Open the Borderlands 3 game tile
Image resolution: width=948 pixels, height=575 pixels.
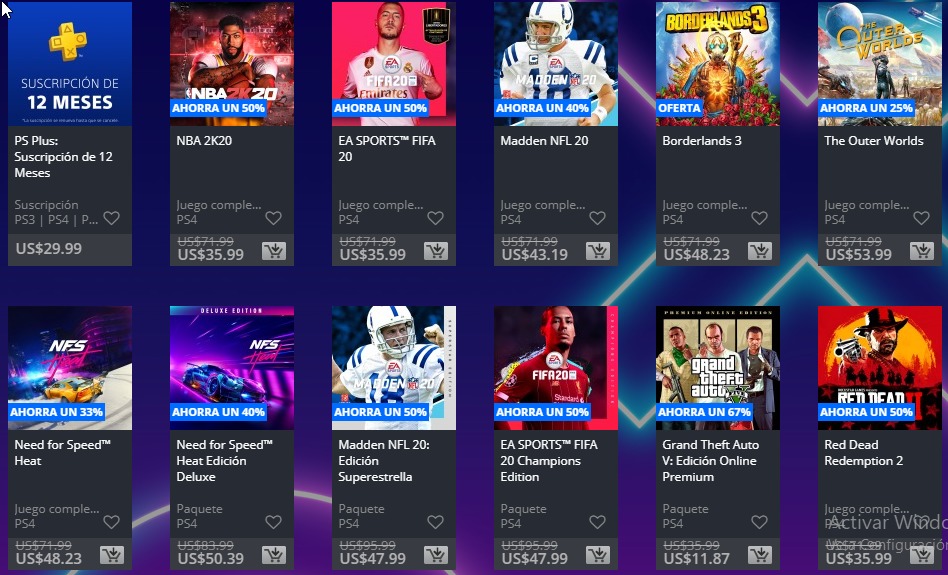pyautogui.click(x=717, y=64)
